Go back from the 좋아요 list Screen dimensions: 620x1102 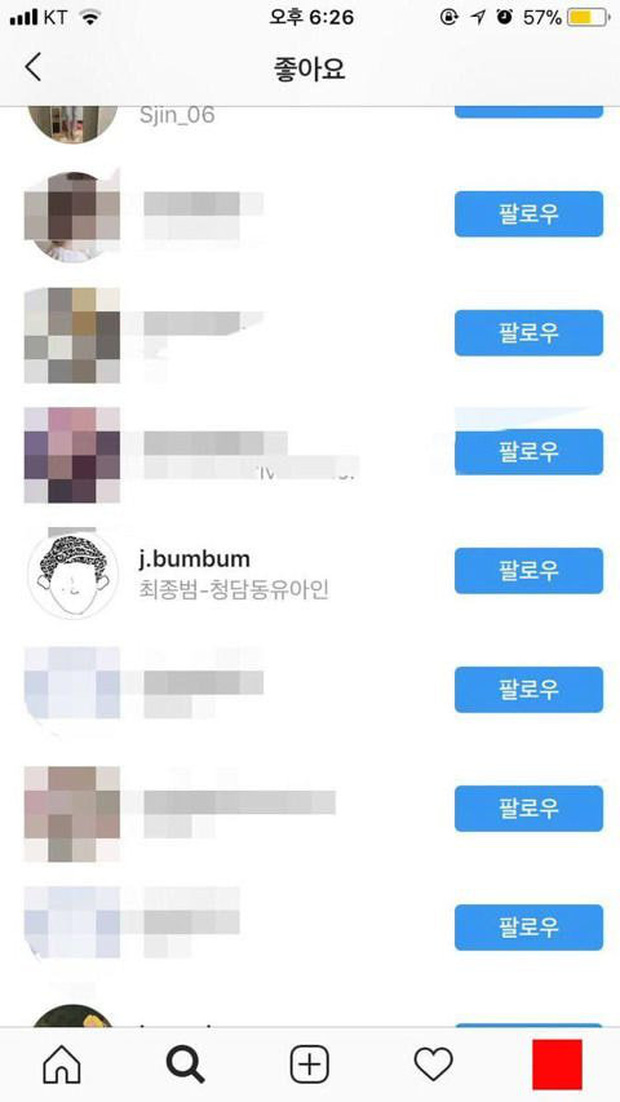point(33,68)
